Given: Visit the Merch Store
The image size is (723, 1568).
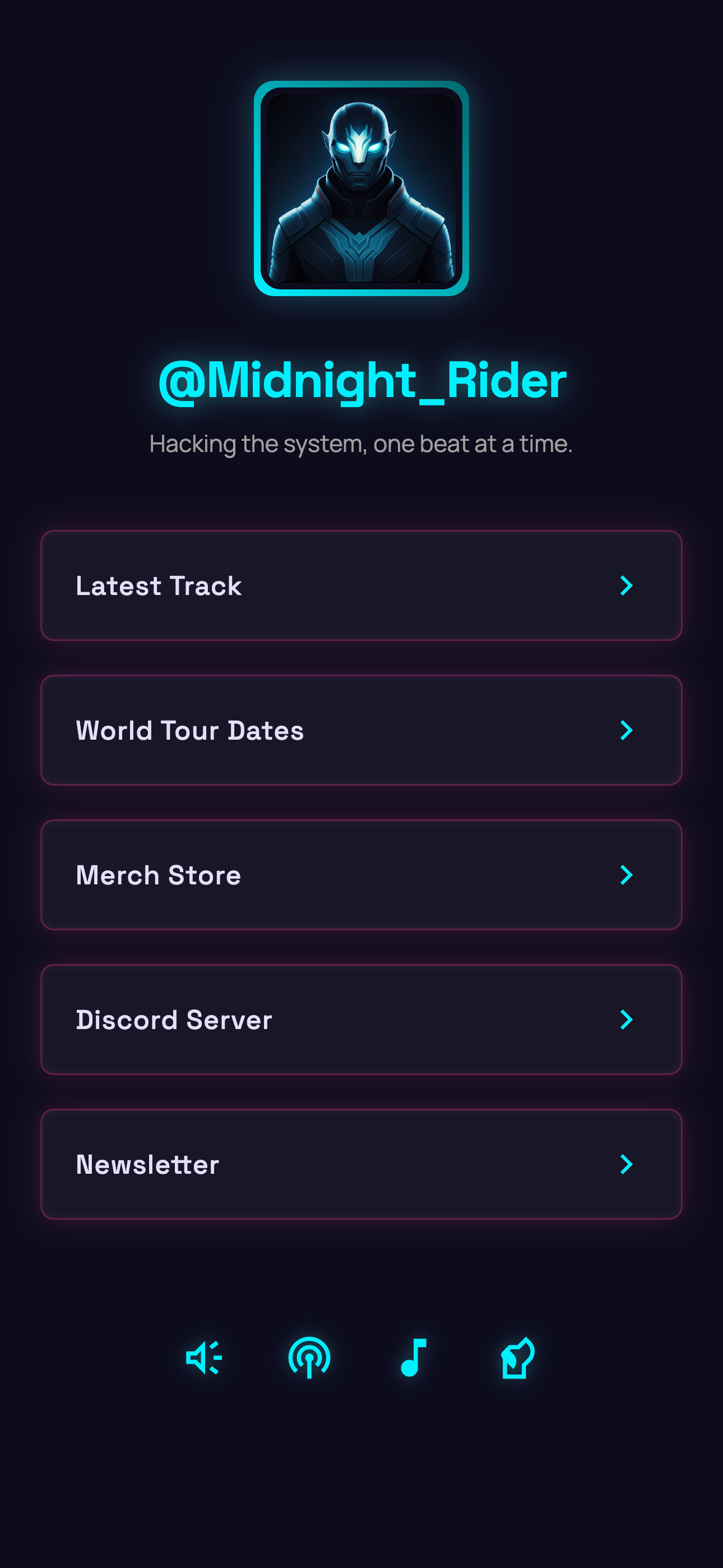Looking at the screenshot, I should (x=361, y=875).
